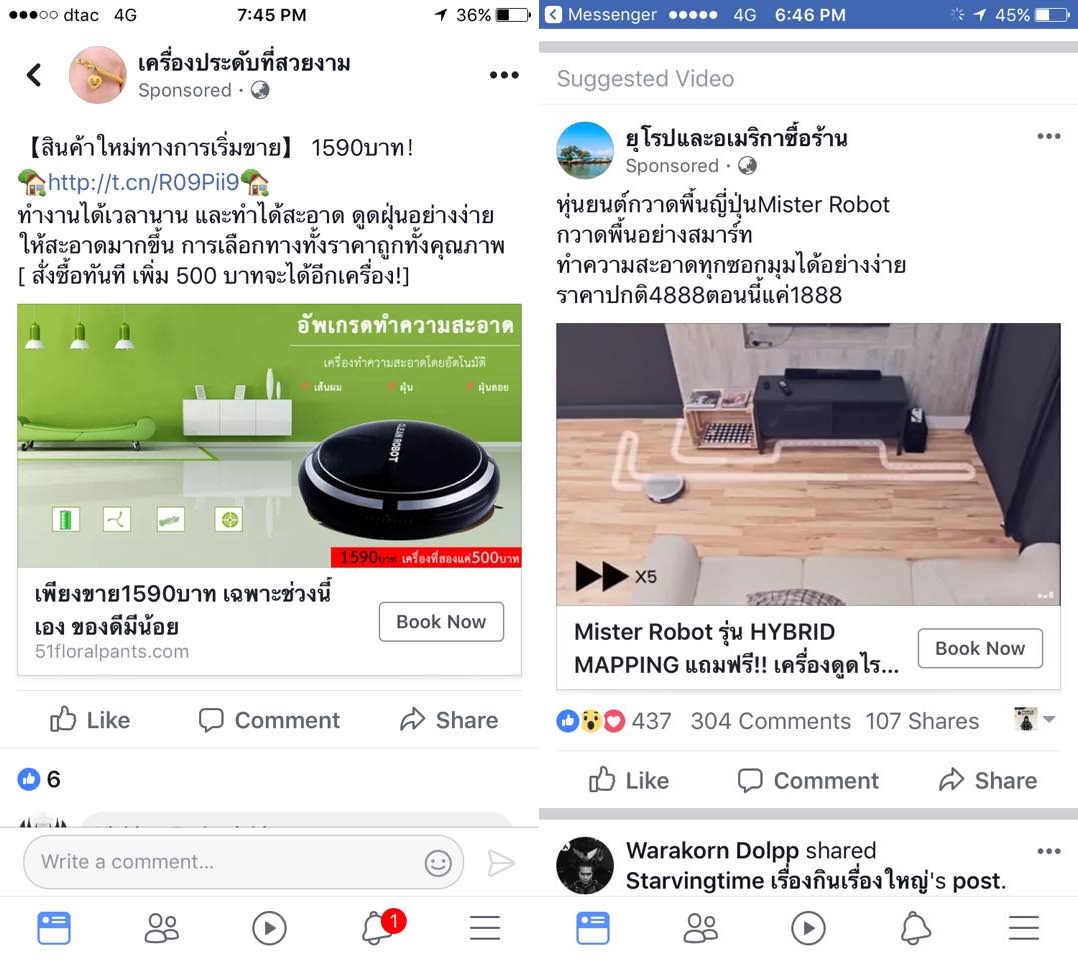Open the emoji picker in the comment box

point(438,863)
